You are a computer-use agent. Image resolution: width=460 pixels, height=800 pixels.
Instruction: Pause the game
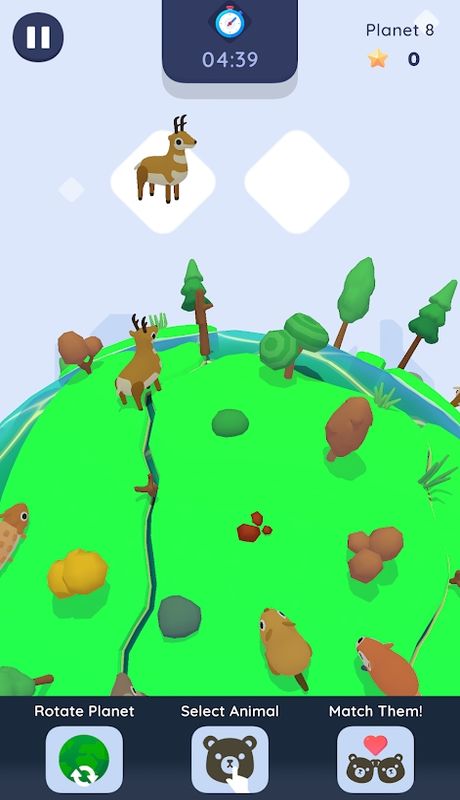coord(38,37)
